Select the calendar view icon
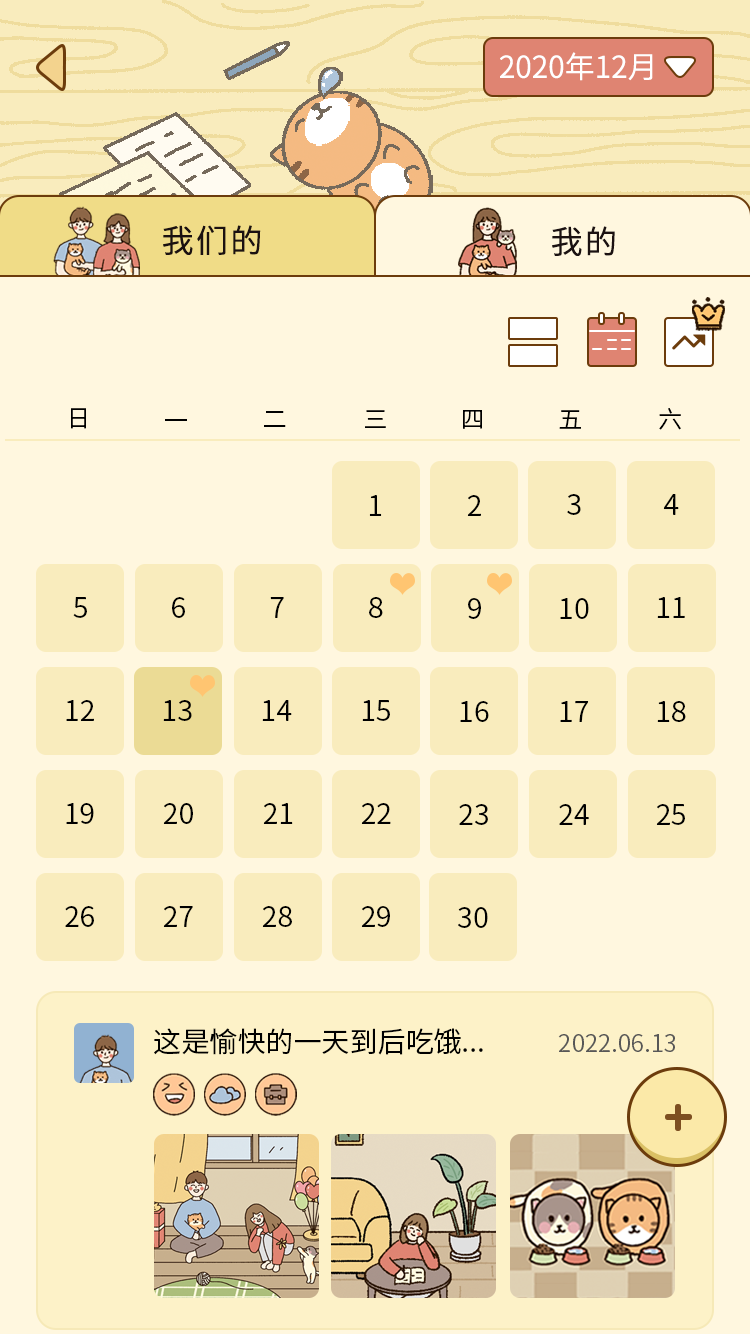Image resolution: width=750 pixels, height=1334 pixels. (612, 342)
